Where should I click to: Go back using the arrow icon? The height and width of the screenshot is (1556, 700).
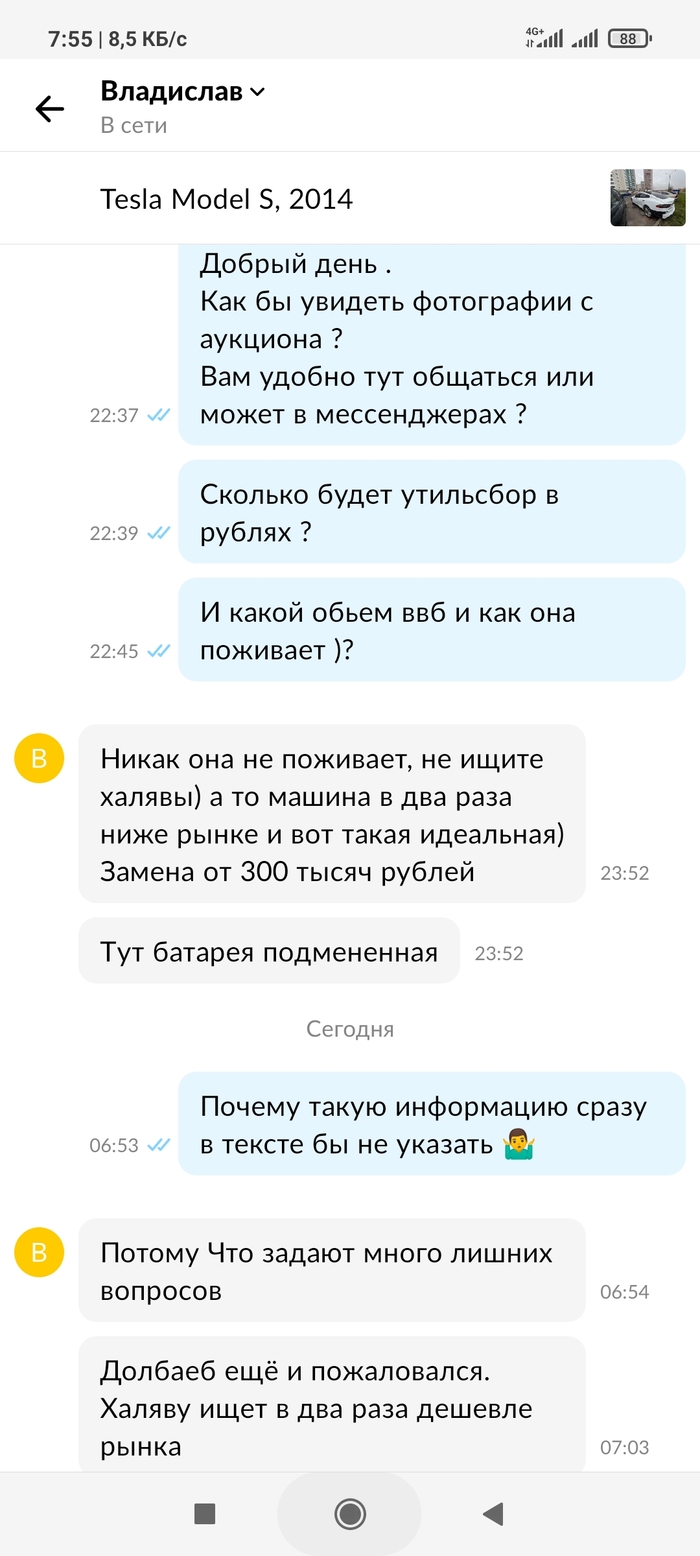(49, 109)
